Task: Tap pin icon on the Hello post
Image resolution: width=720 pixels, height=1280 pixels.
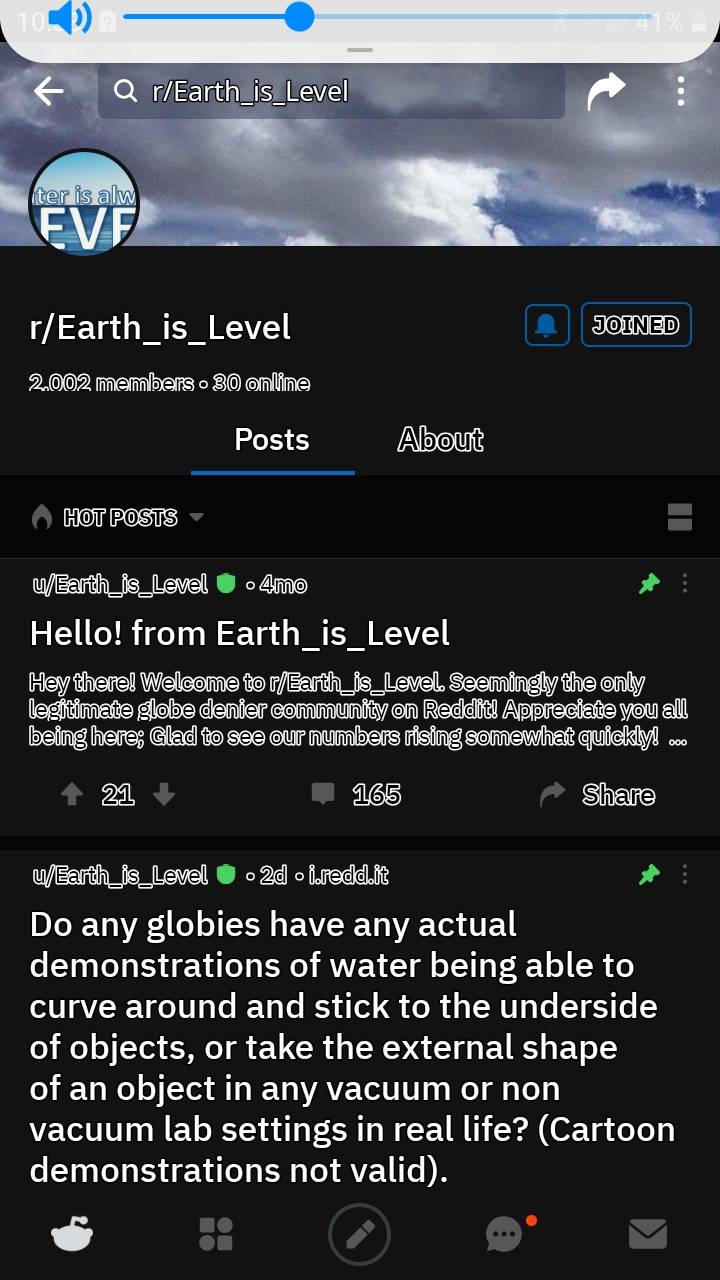Action: pos(649,583)
